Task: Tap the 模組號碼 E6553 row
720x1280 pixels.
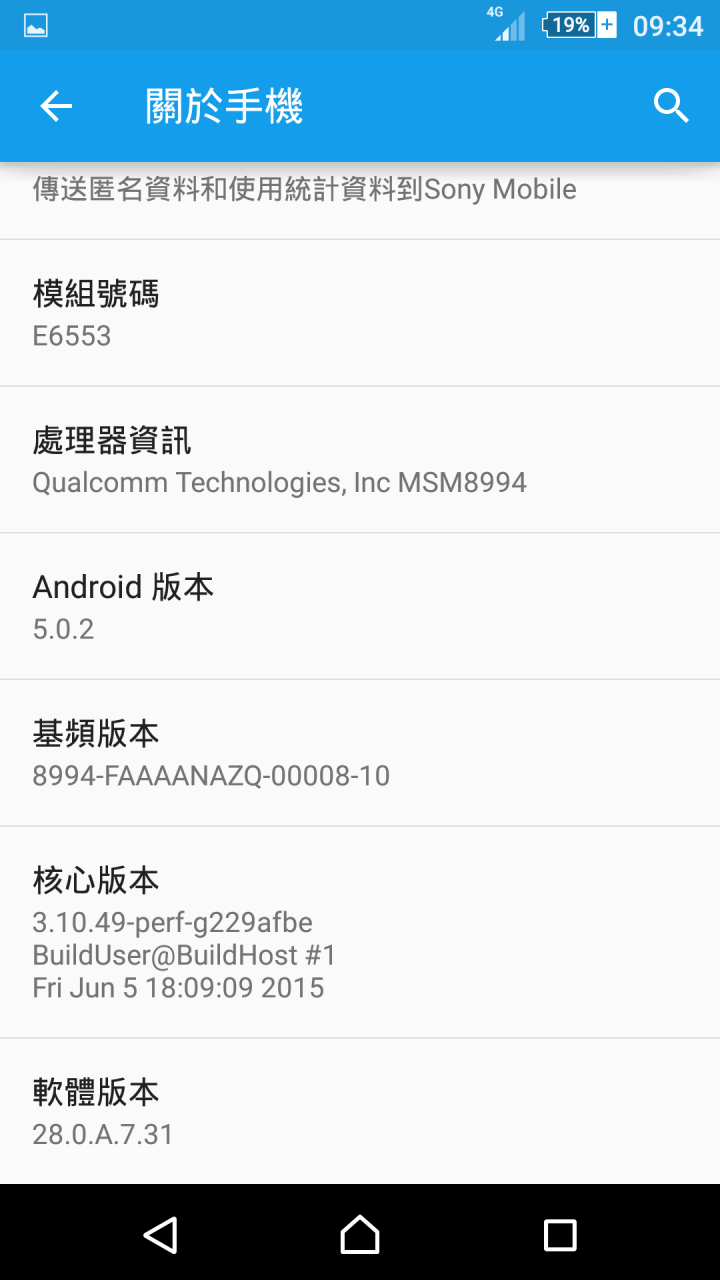Action: (360, 313)
